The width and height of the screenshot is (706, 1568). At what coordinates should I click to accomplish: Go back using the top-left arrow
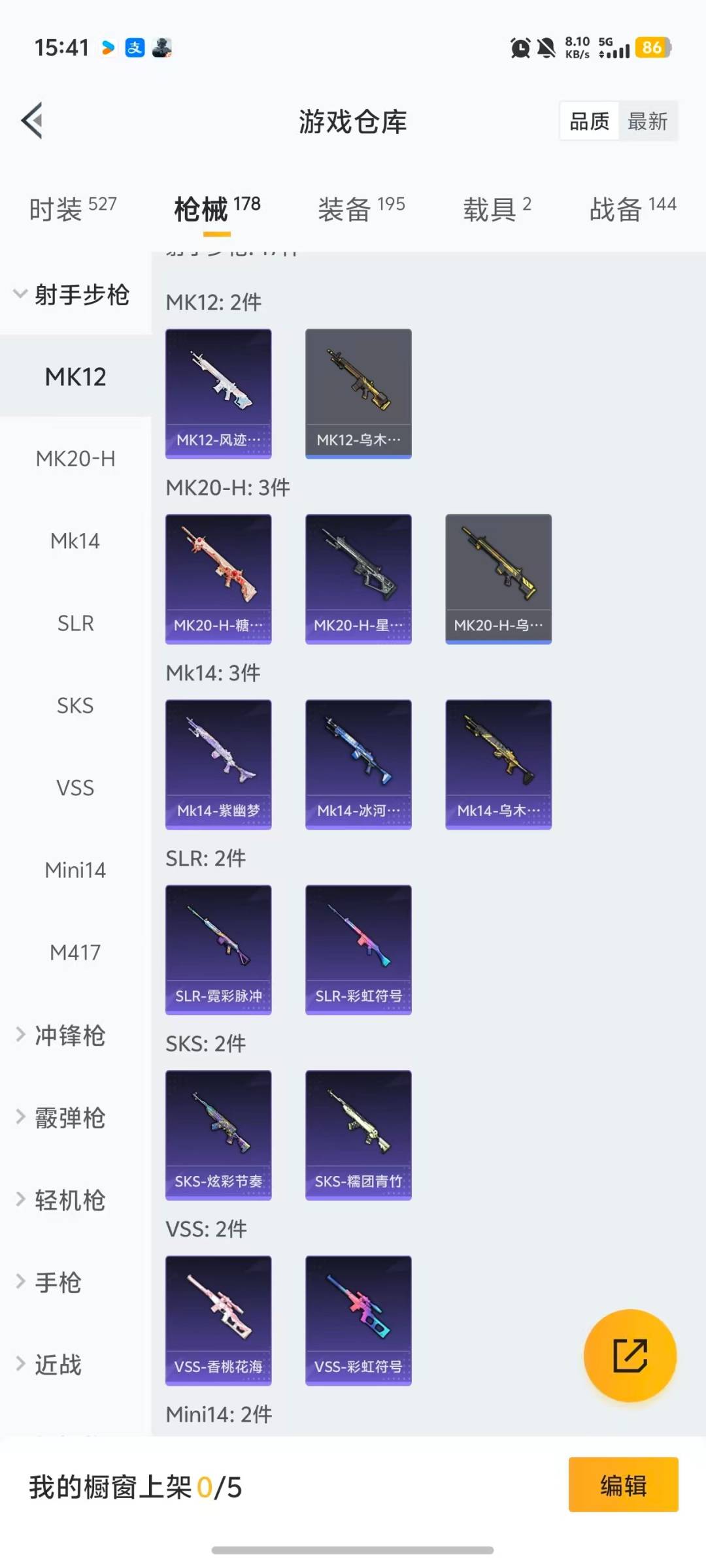(32, 121)
